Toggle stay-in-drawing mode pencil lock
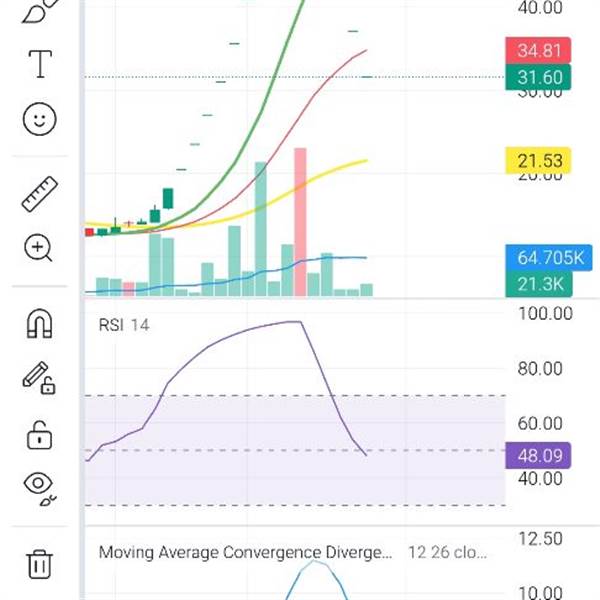Screen dimensions: 600x600 39,378
